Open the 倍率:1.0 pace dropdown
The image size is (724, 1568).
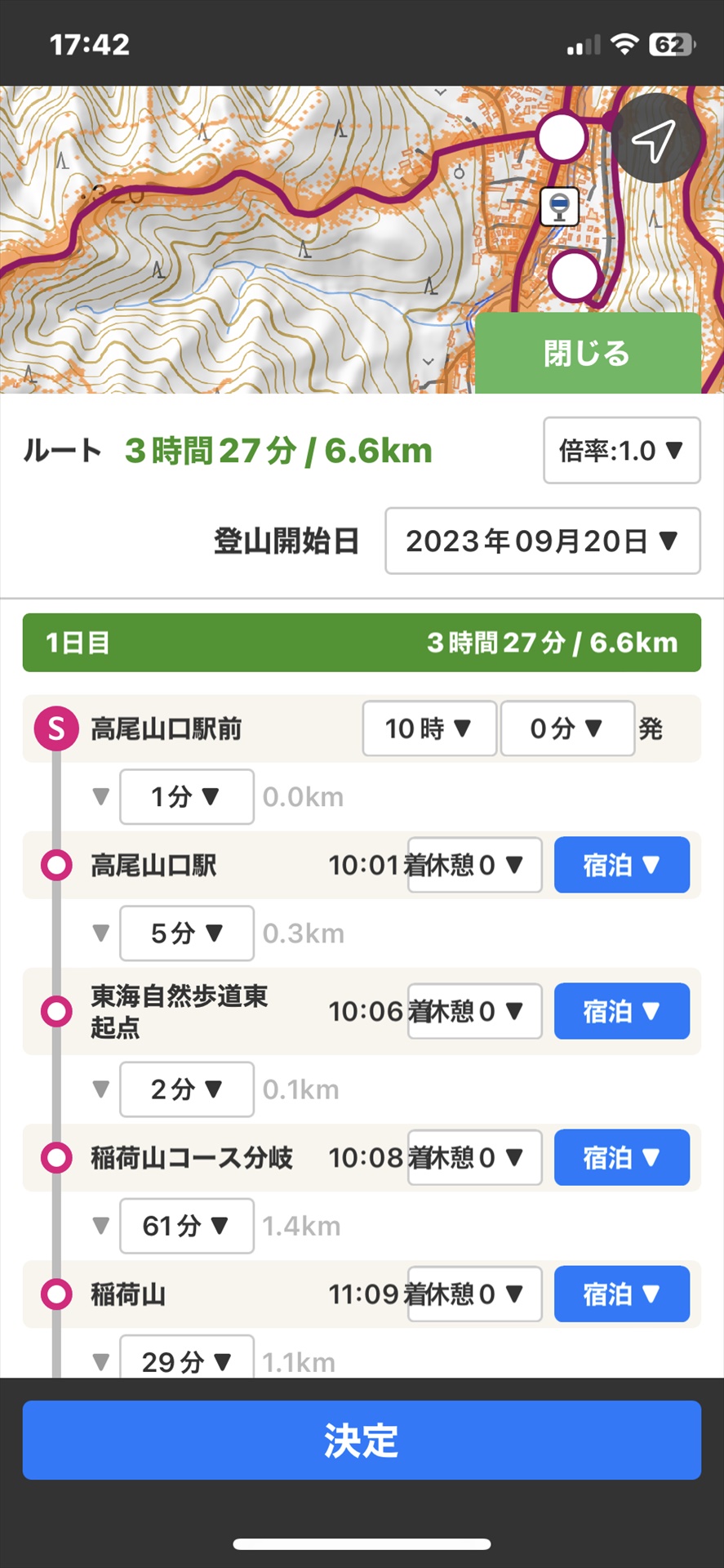(622, 450)
